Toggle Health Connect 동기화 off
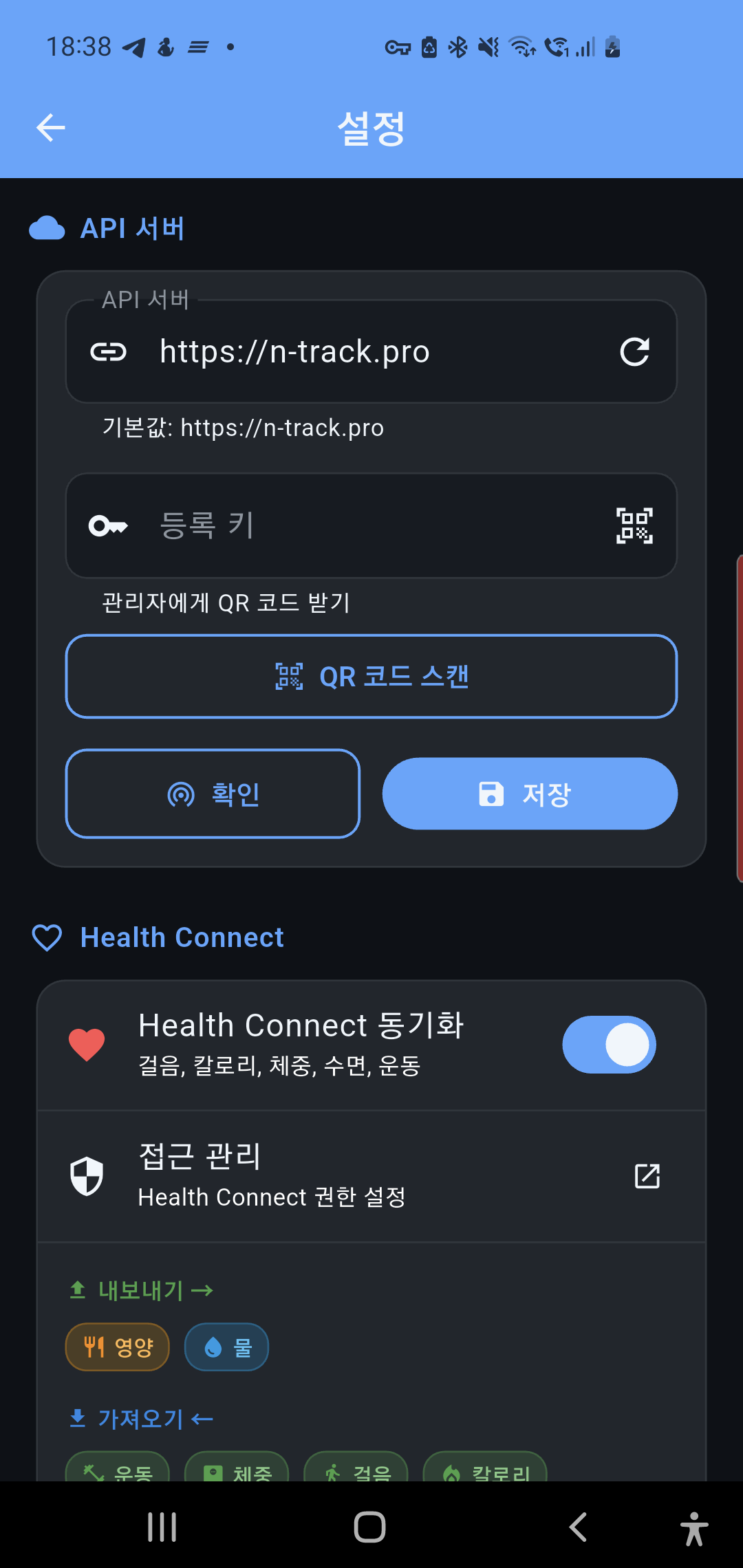This screenshot has width=743, height=1568. 609,1045
